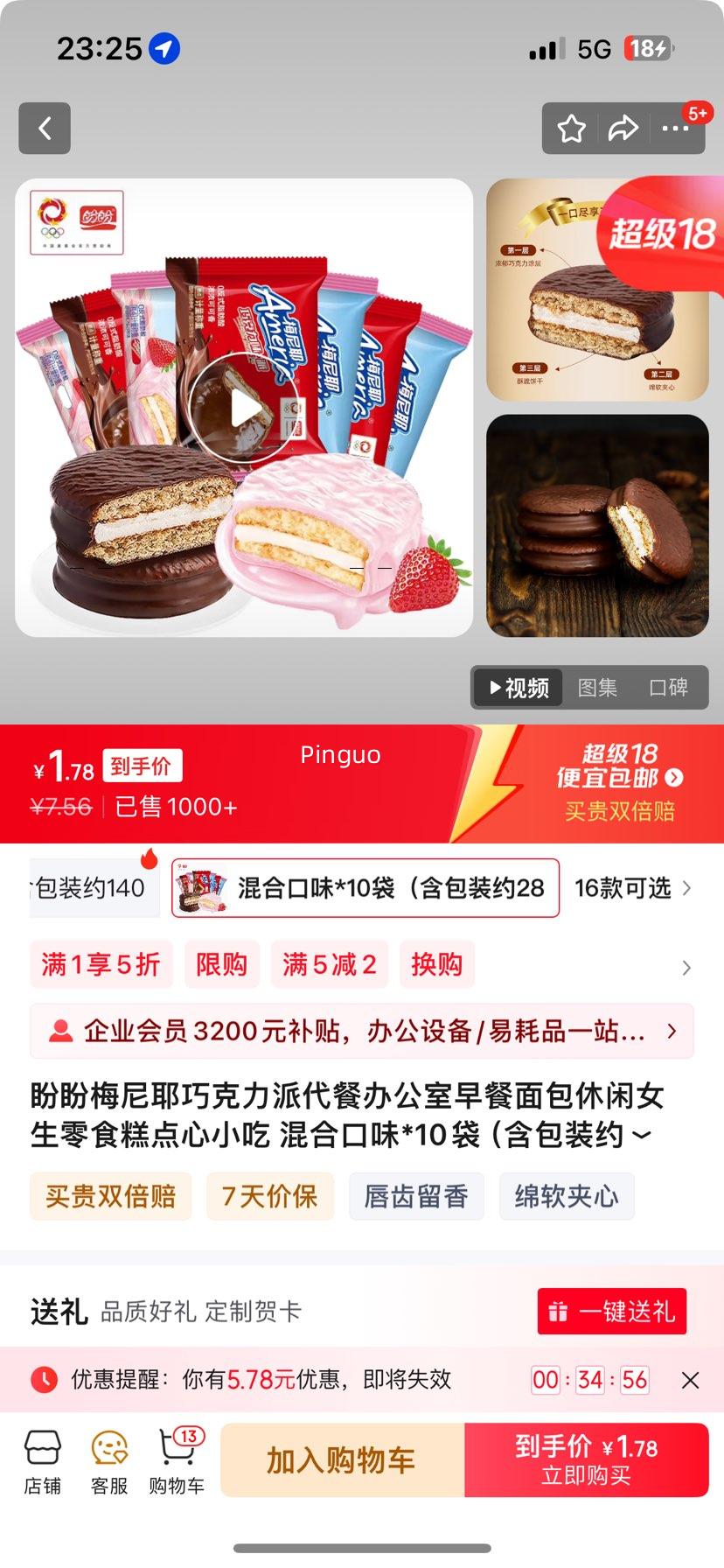
Task: Switch to the 图集 gallery tab
Action: pos(597,688)
